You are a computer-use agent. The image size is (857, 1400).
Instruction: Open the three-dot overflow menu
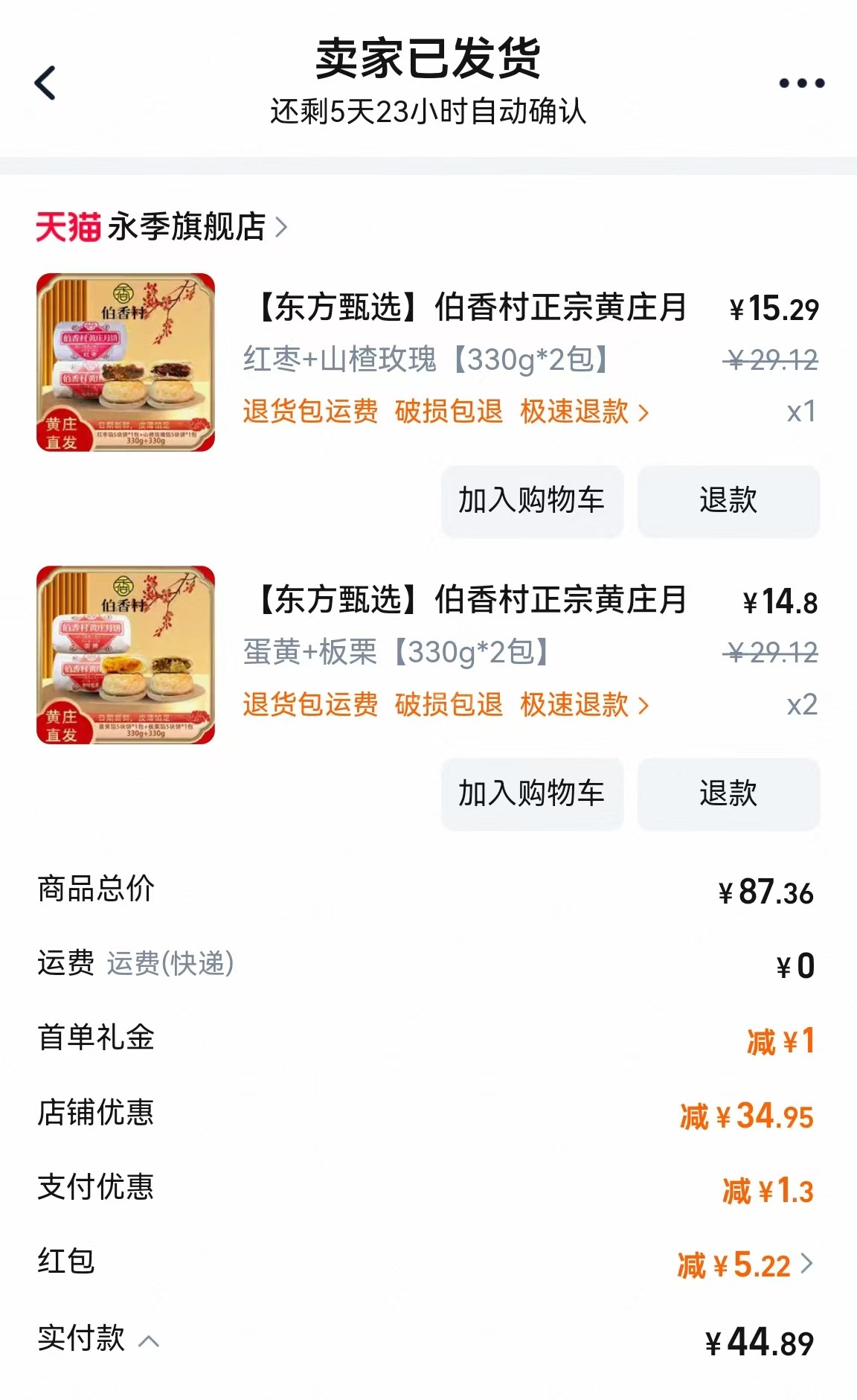801,83
